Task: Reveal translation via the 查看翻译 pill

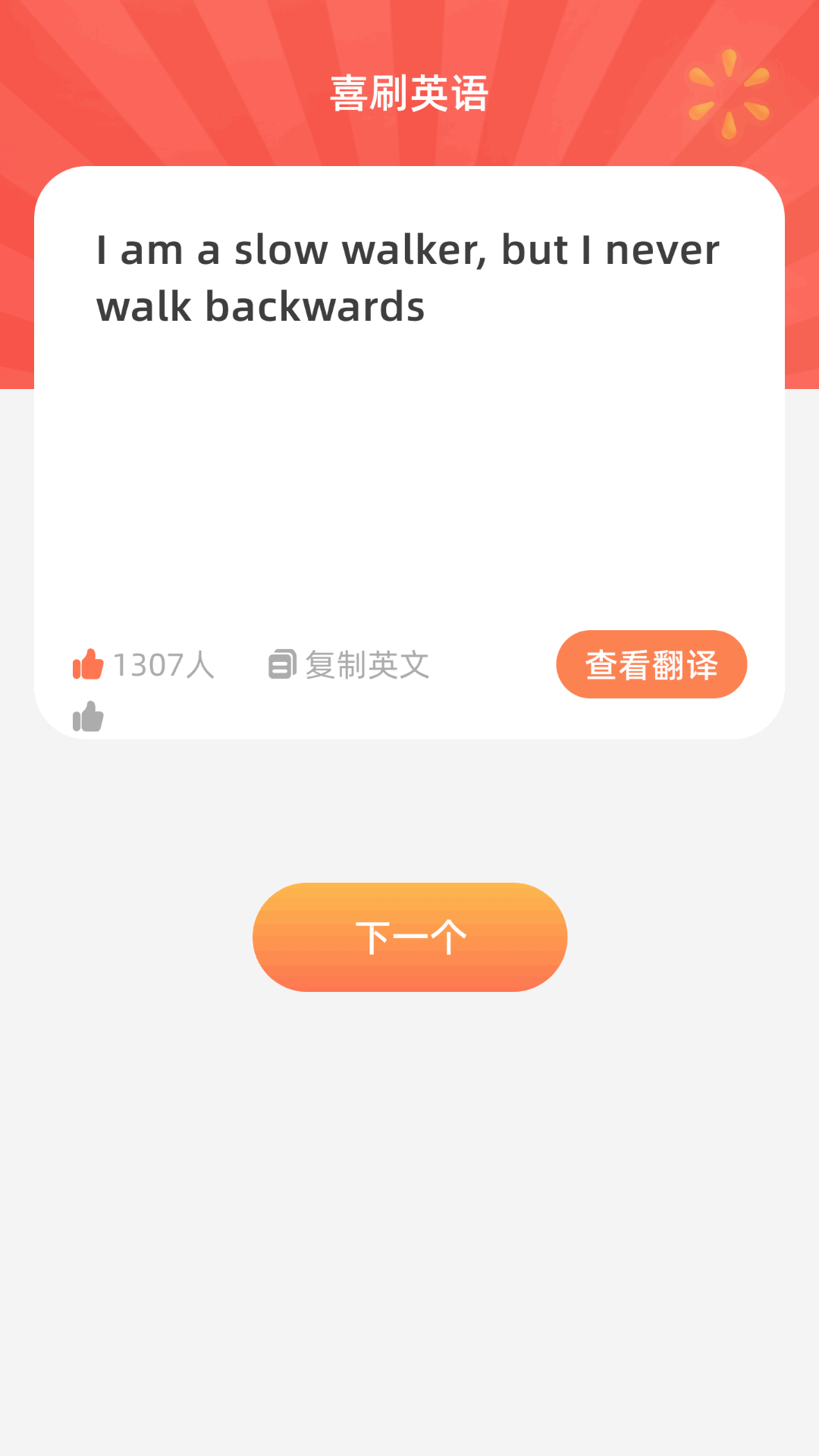Action: (651, 664)
